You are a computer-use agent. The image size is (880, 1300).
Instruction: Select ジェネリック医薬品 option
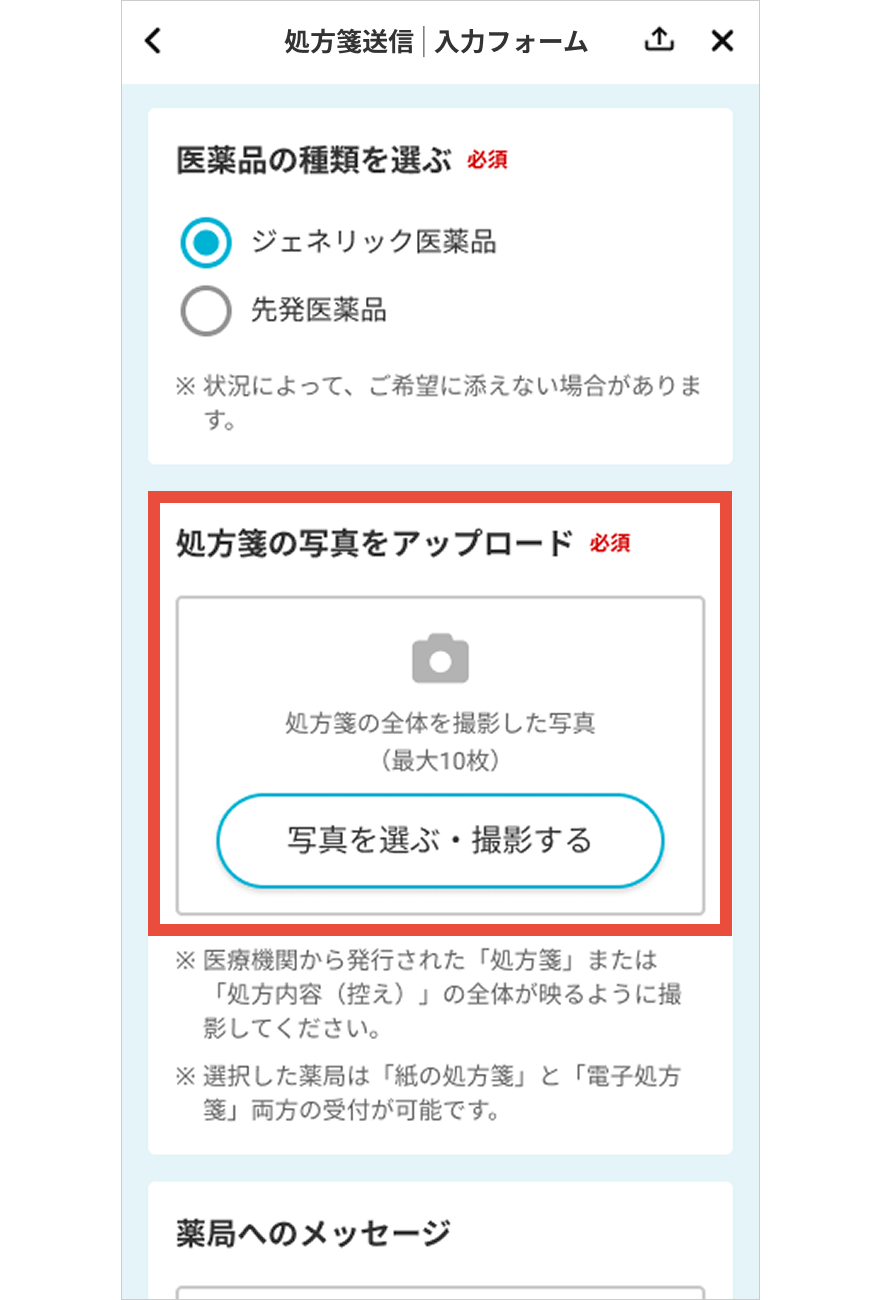(207, 242)
